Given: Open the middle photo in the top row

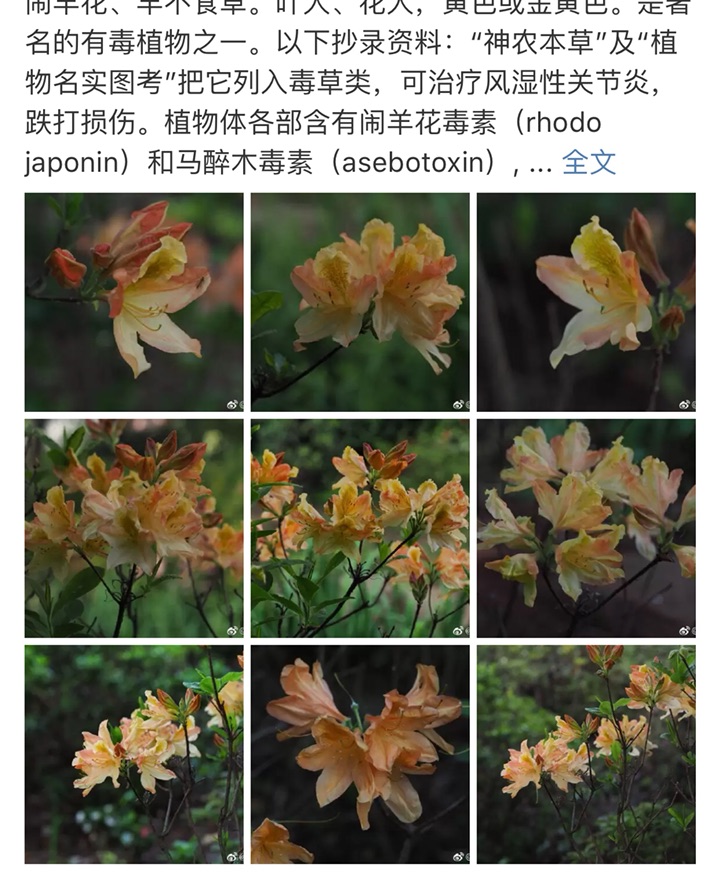Looking at the screenshot, I should (360, 302).
